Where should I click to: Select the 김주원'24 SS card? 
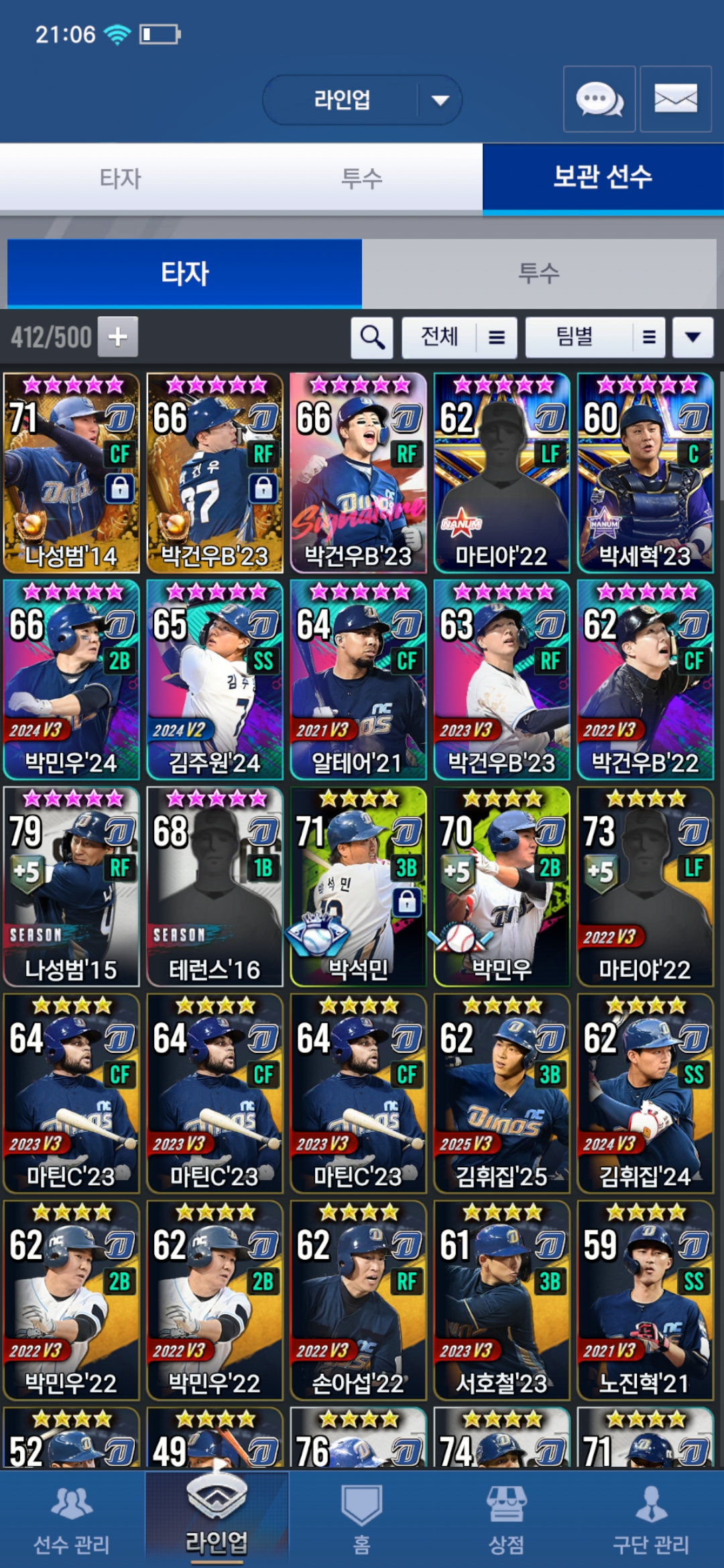(215, 679)
